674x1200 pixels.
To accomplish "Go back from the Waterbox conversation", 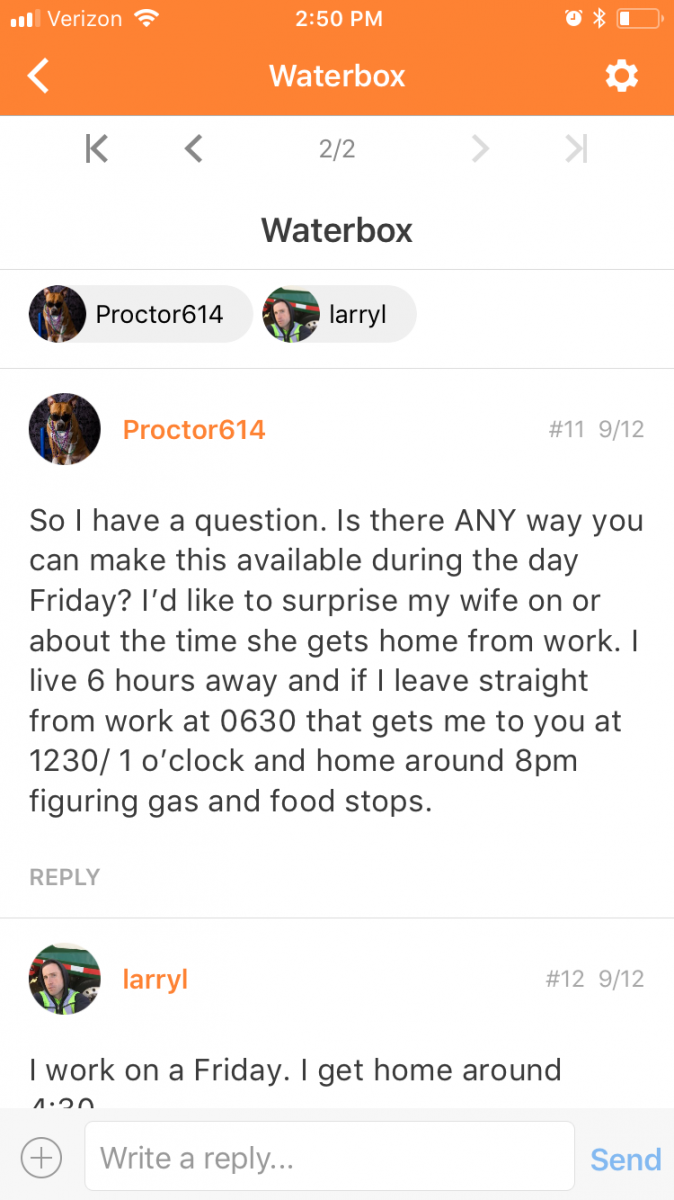I will (x=38, y=76).
